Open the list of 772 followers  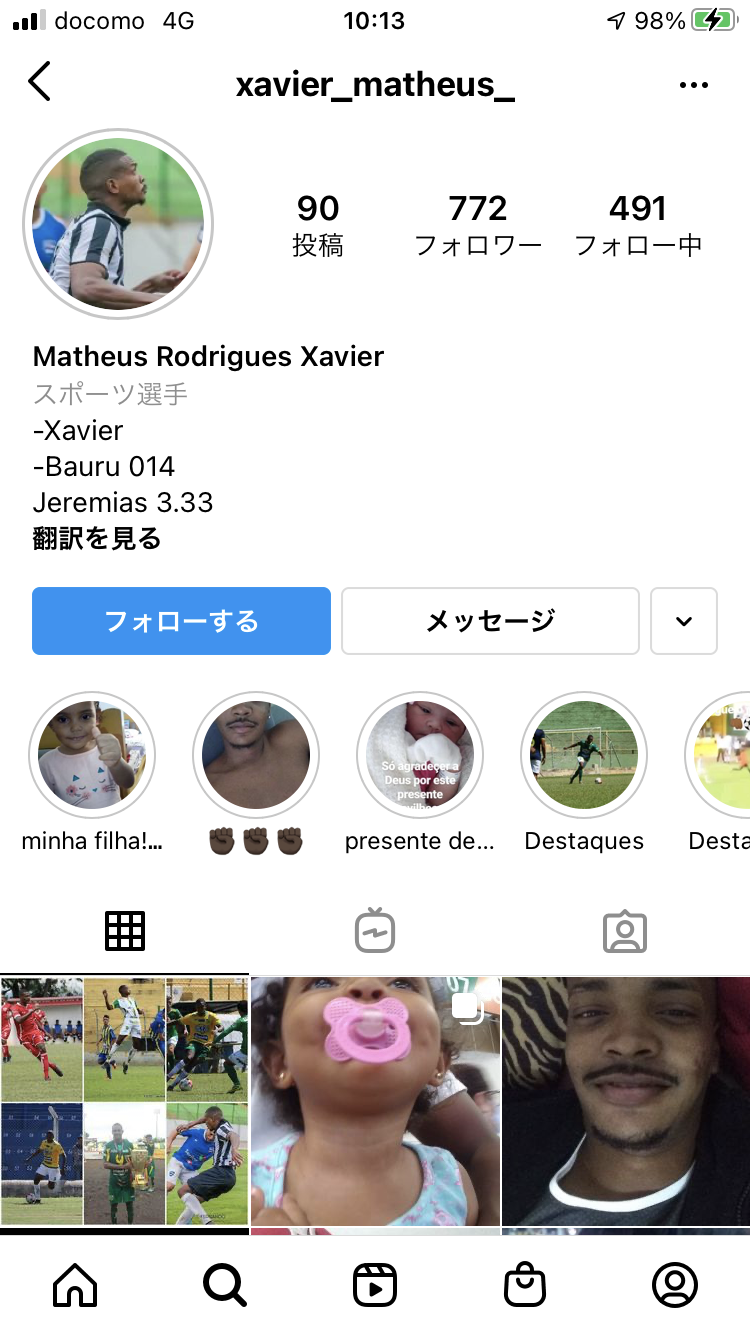478,224
